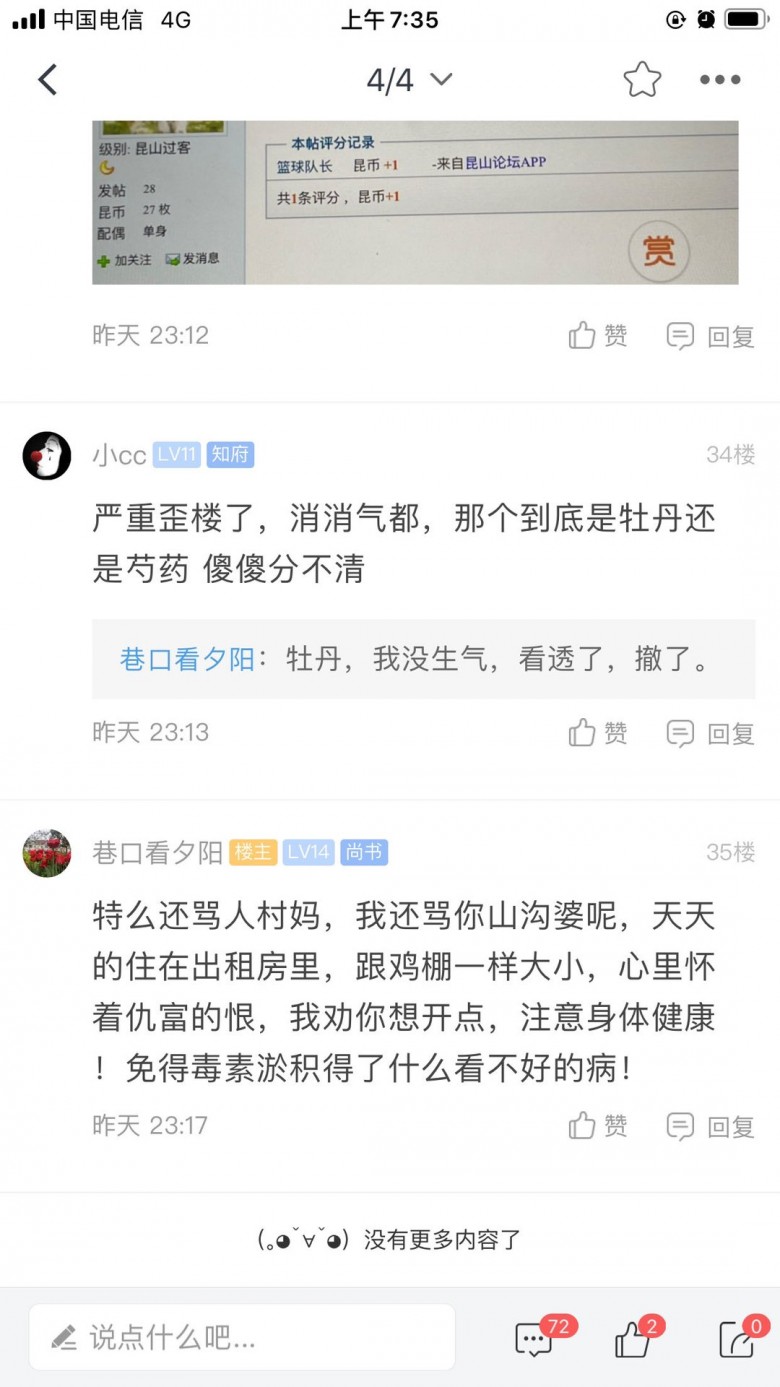The image size is (780, 1387).
Task: View all 72 comments via the bubble icon
Action: (x=535, y=1339)
